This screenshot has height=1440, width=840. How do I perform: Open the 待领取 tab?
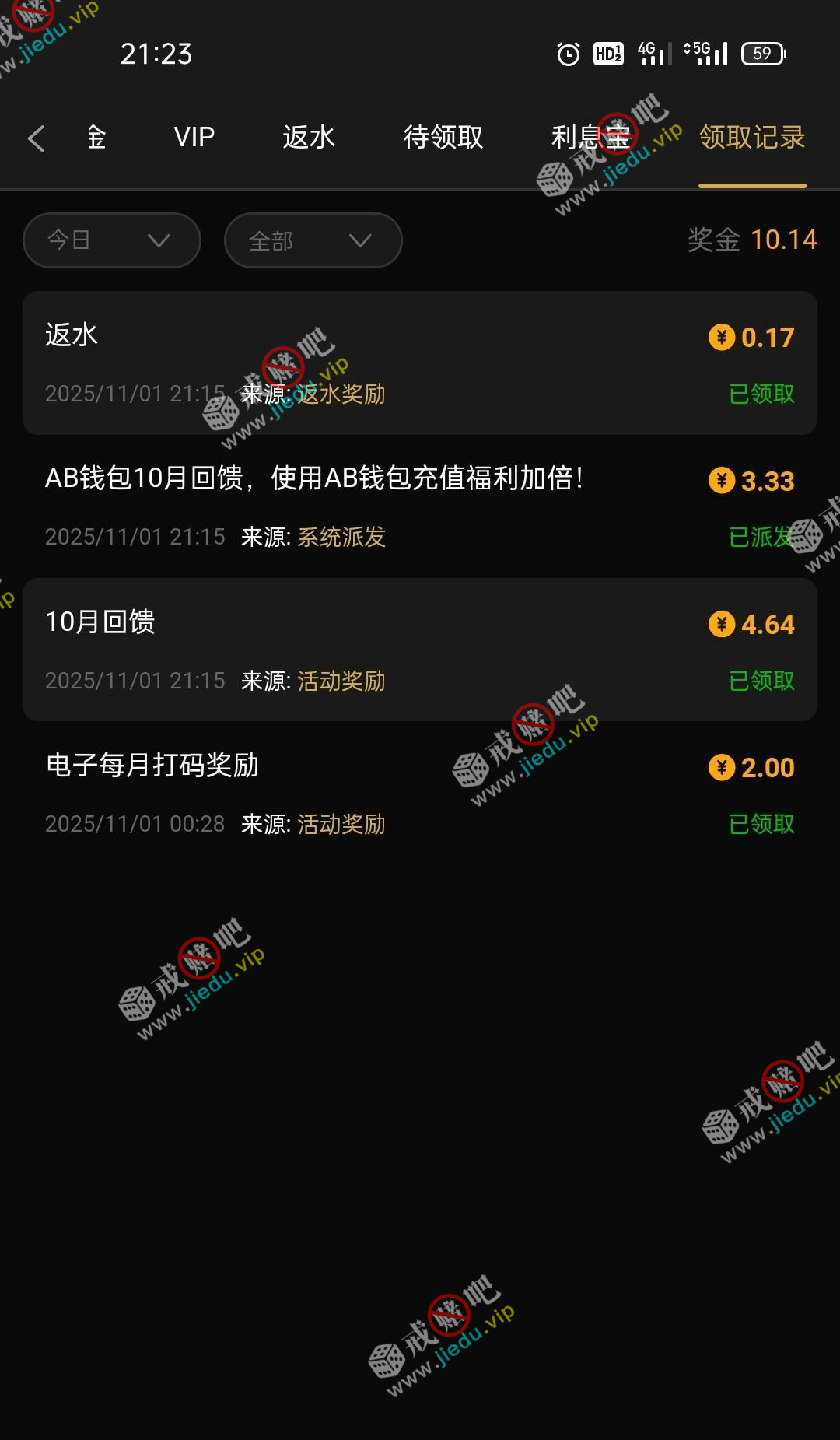point(443,138)
